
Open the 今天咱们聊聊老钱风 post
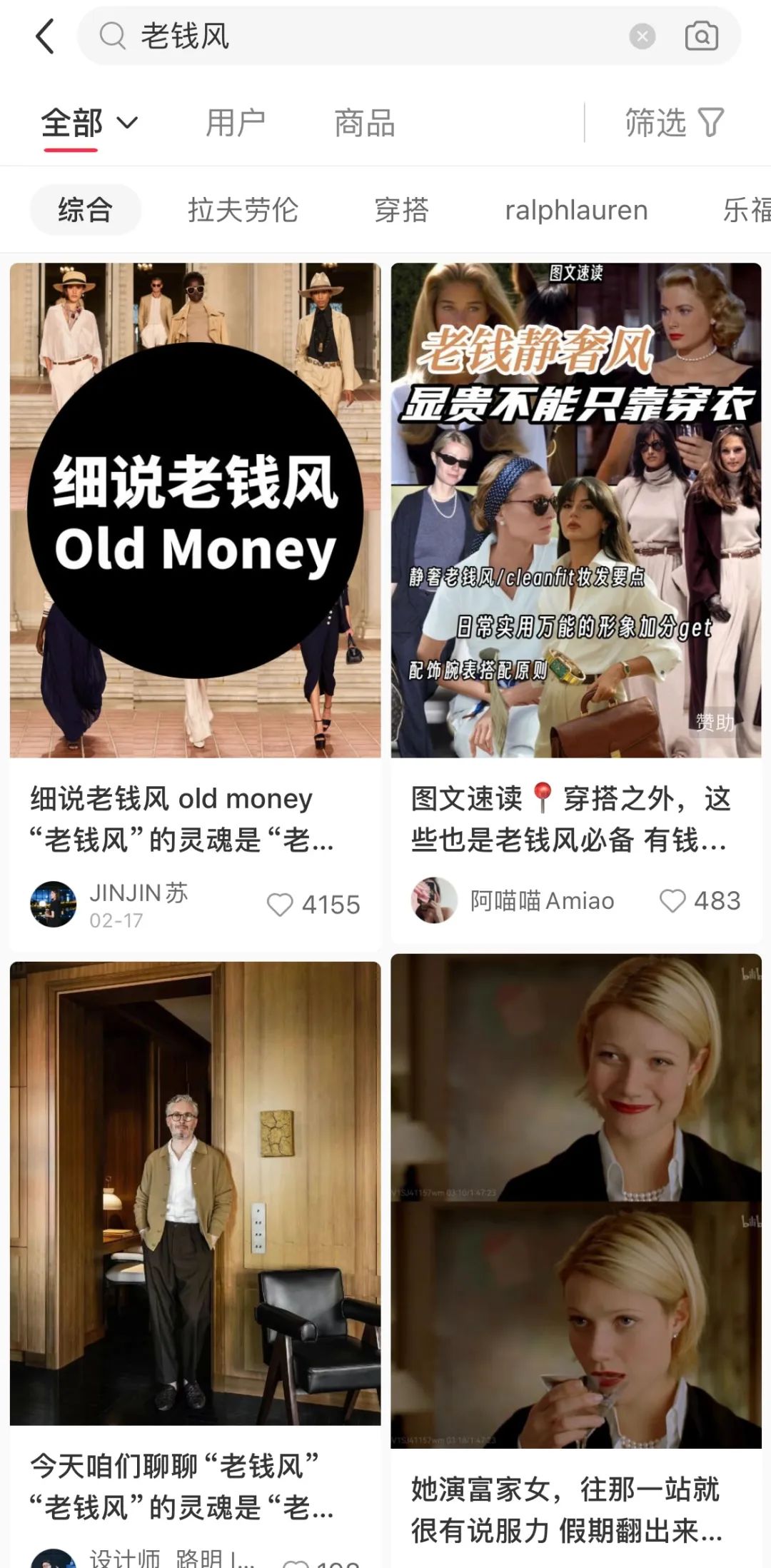click(x=195, y=1192)
